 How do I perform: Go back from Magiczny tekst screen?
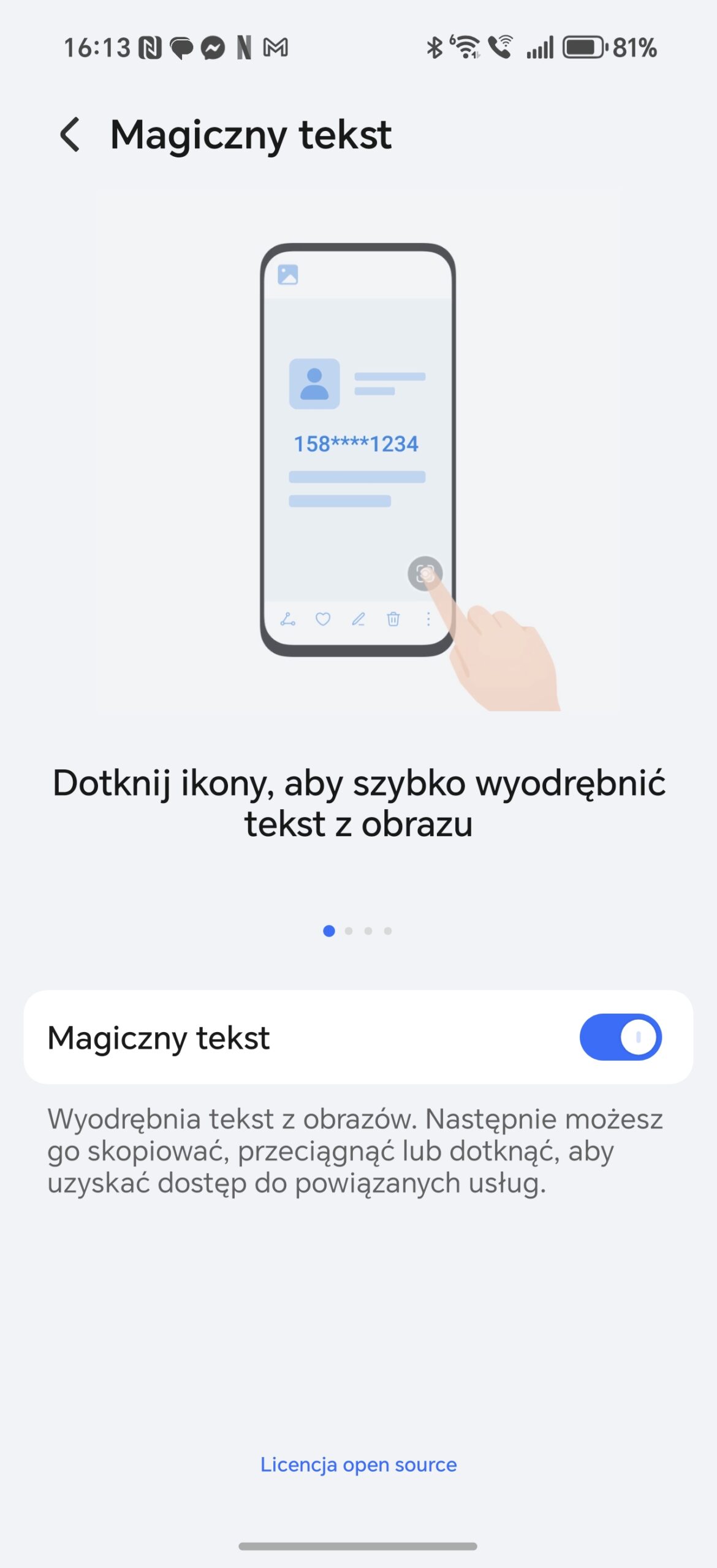pos(70,134)
